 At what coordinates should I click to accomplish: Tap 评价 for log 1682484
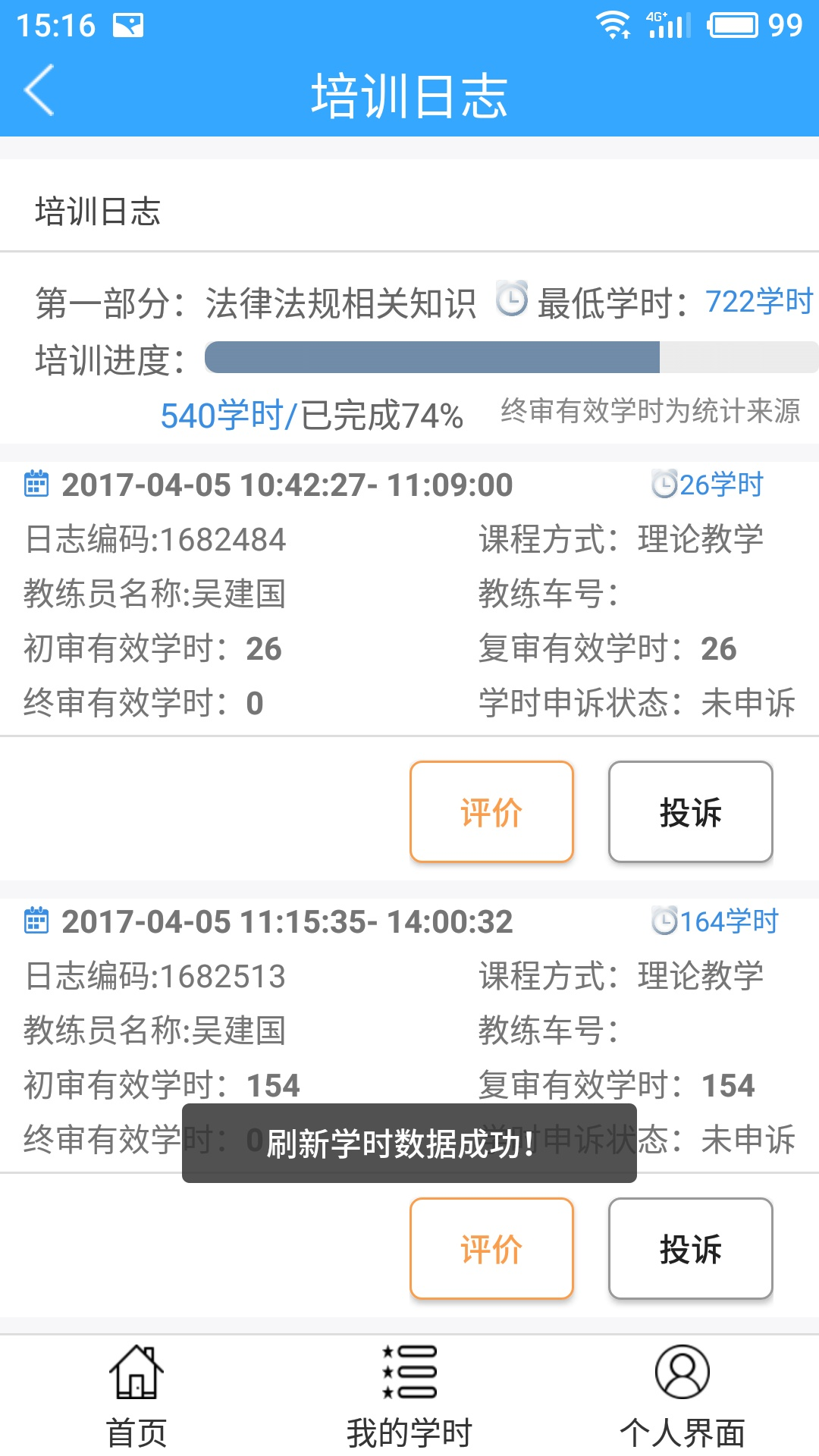tap(491, 812)
